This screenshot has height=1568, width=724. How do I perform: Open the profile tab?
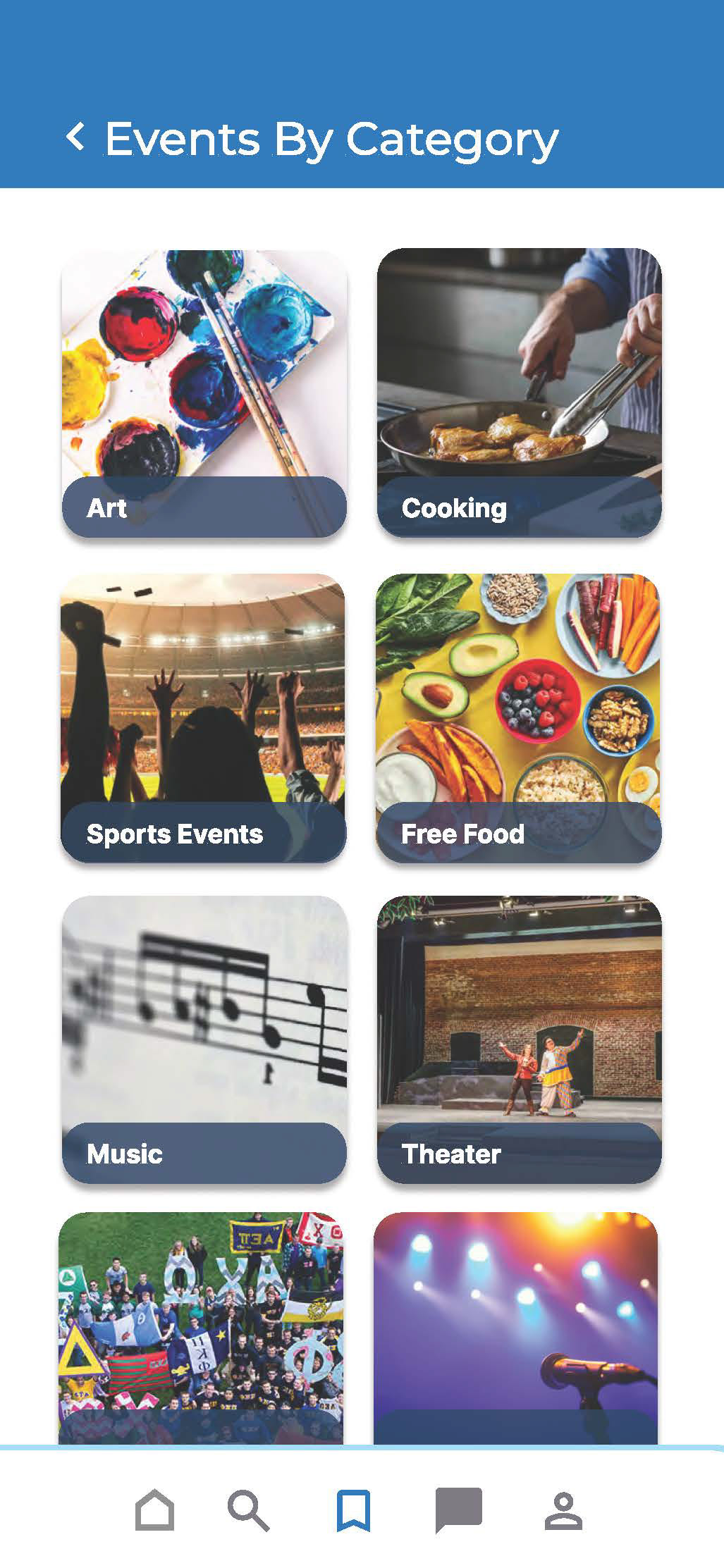pyautogui.click(x=563, y=1510)
